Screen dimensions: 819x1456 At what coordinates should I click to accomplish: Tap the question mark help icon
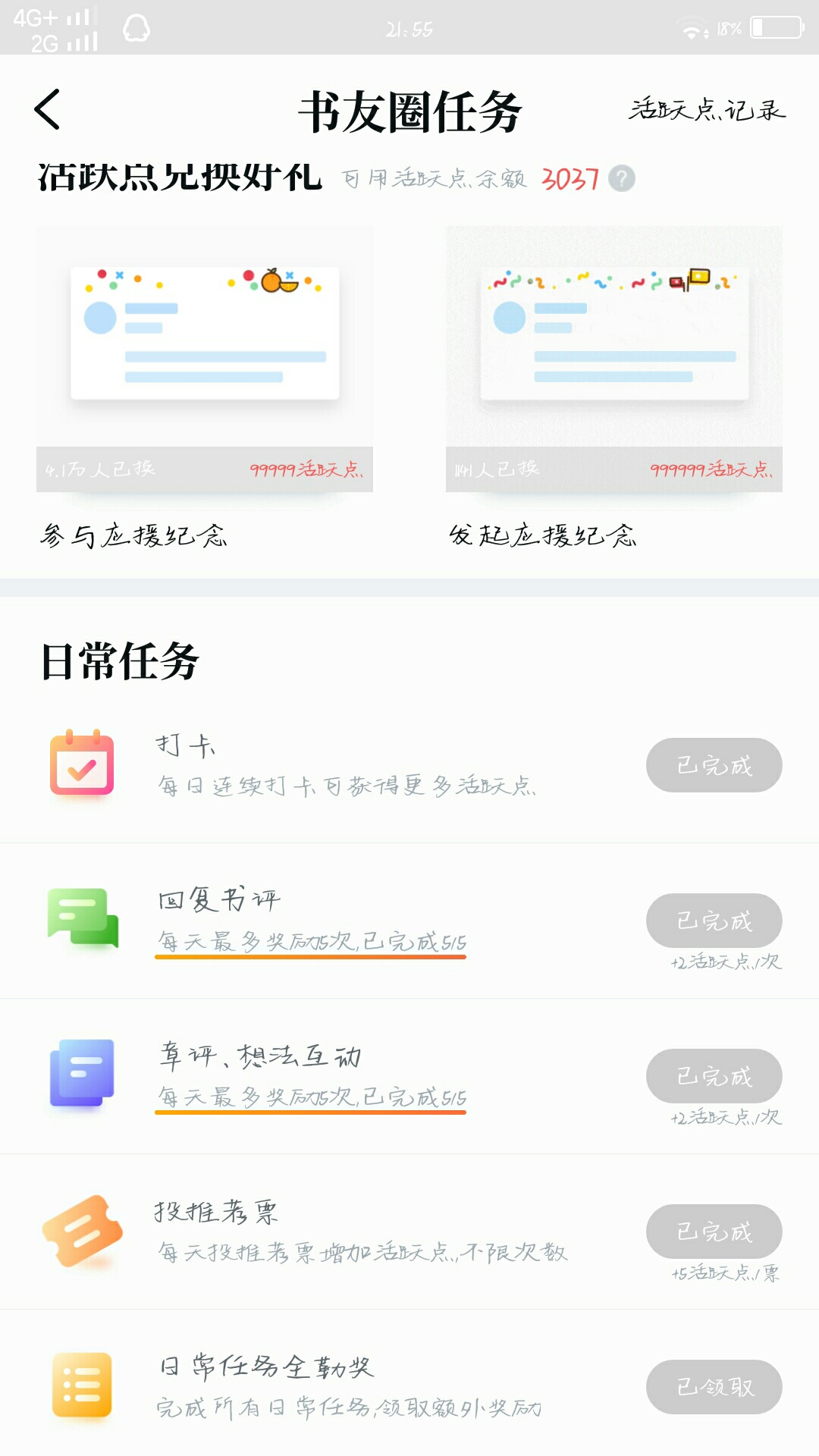pos(622,179)
